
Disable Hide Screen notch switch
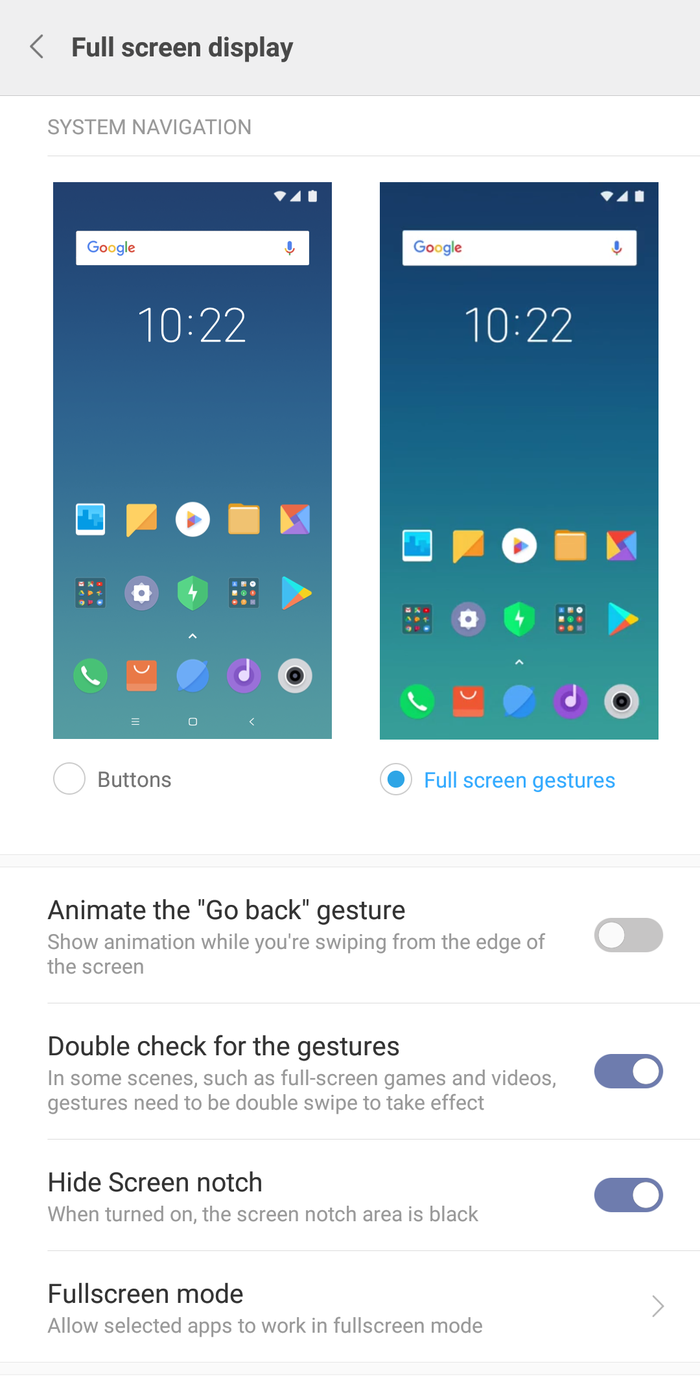tap(628, 1195)
